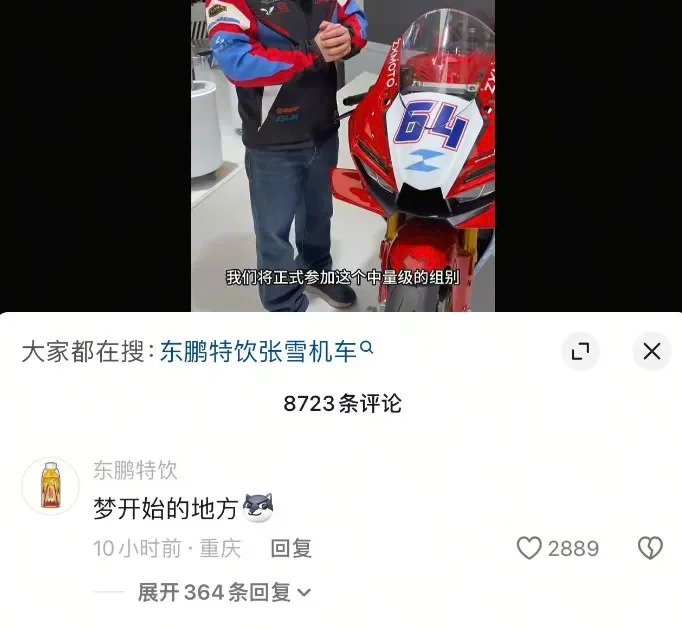Viewport: 682px width, 630px height.
Task: Like 东鹏特饮's comment
Action: 529,548
